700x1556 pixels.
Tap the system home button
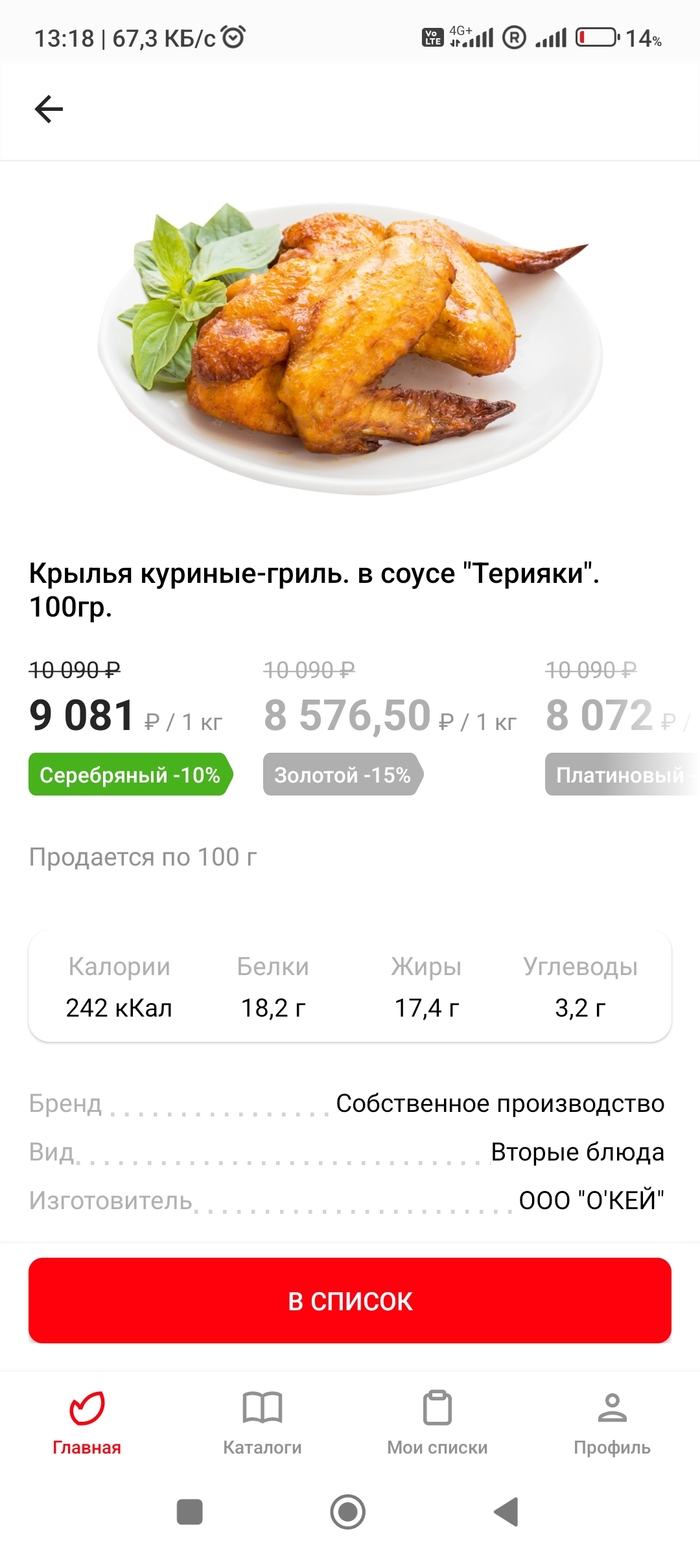(x=348, y=1511)
